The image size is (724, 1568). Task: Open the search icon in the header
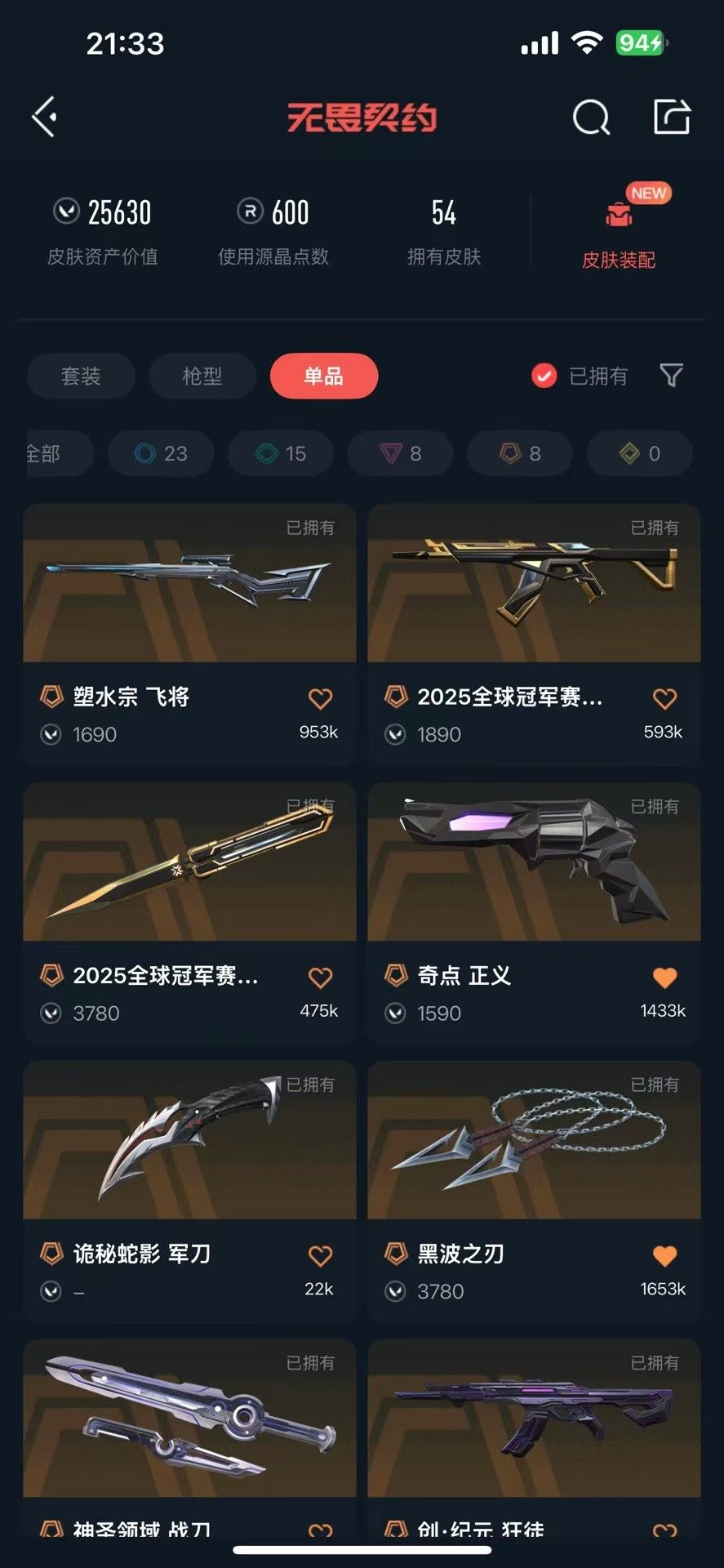[x=590, y=118]
